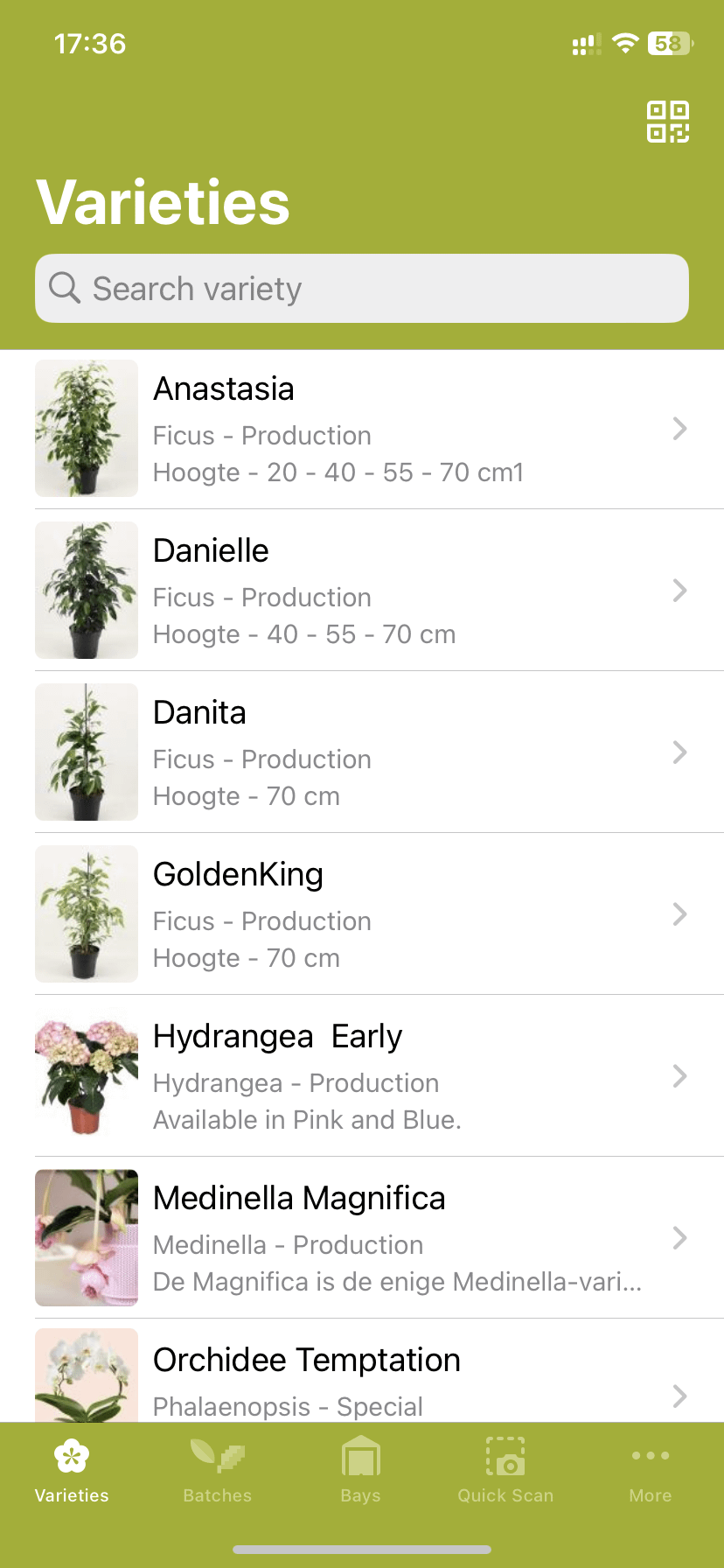
Task: Open the Anastasia variety
Action: (362, 429)
